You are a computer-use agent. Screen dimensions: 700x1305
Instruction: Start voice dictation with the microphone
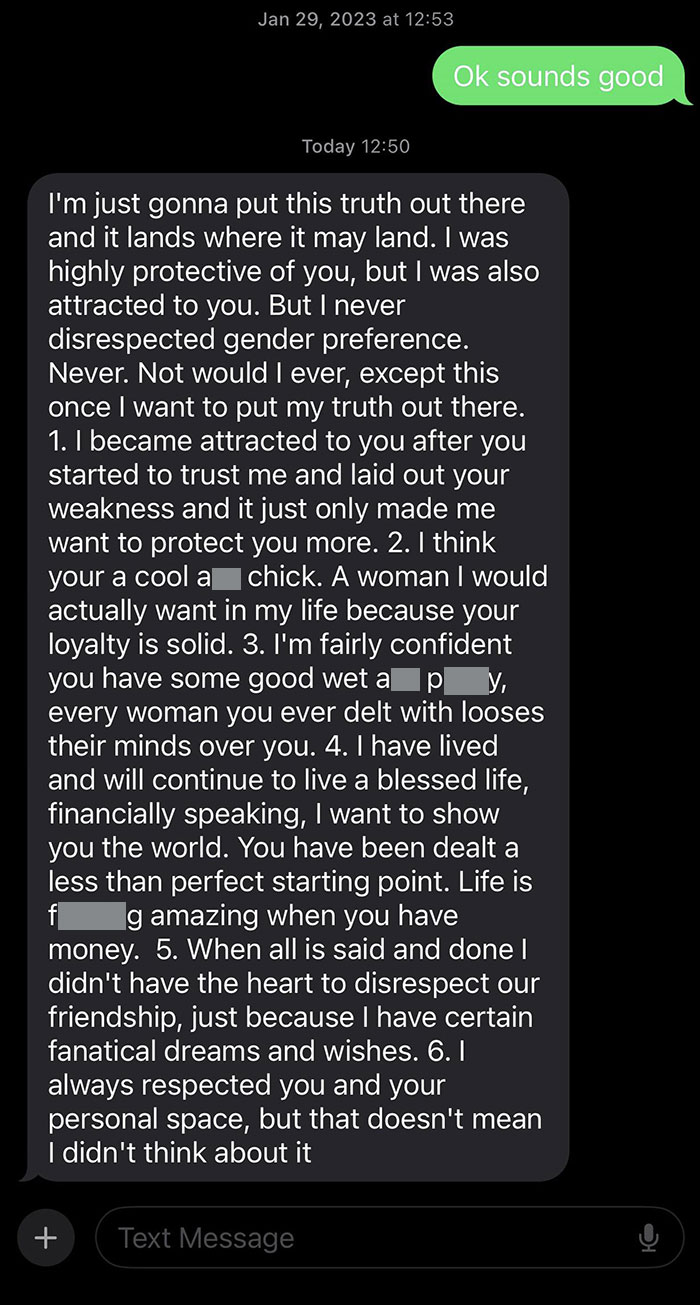click(648, 1238)
